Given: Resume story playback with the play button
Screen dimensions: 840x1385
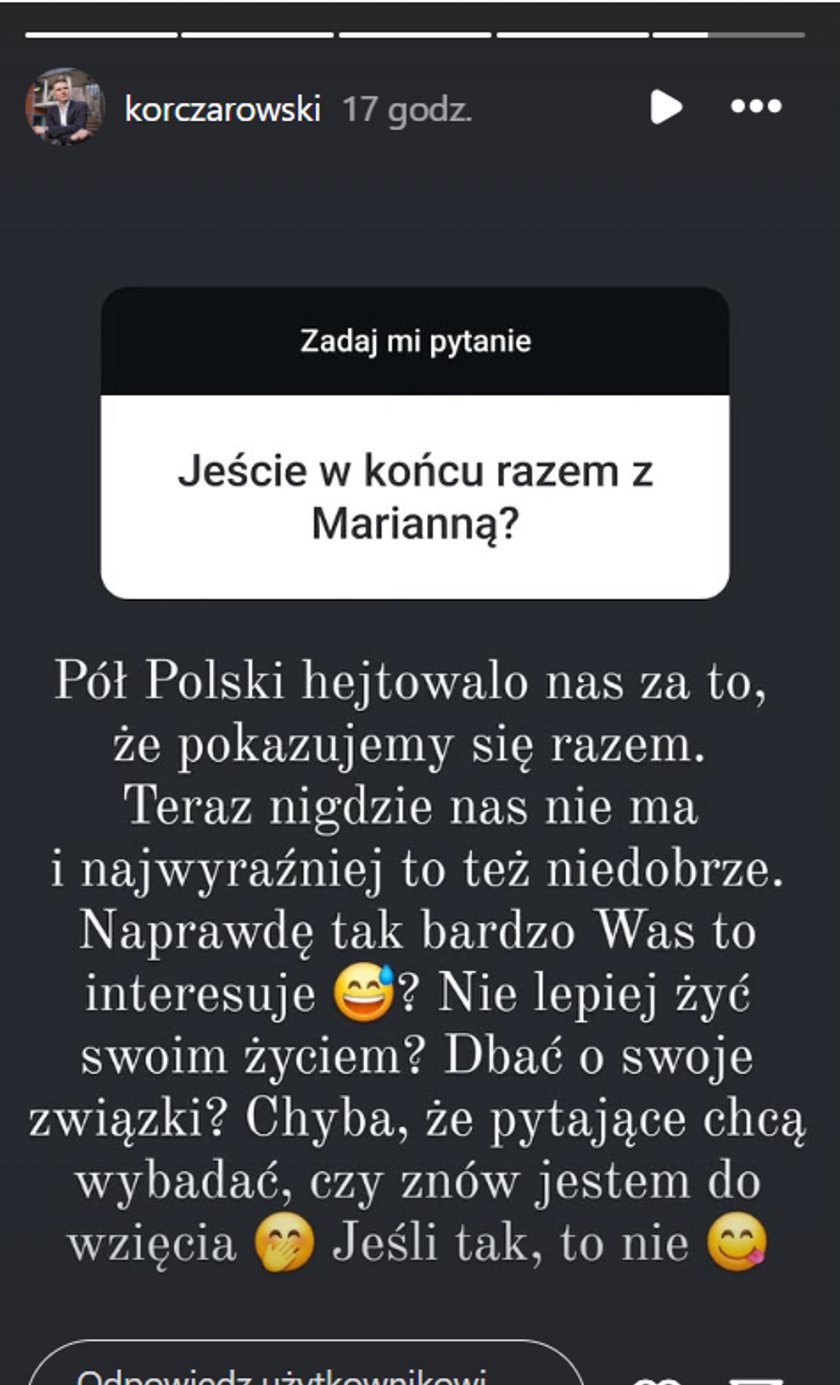Looking at the screenshot, I should coord(666,107).
